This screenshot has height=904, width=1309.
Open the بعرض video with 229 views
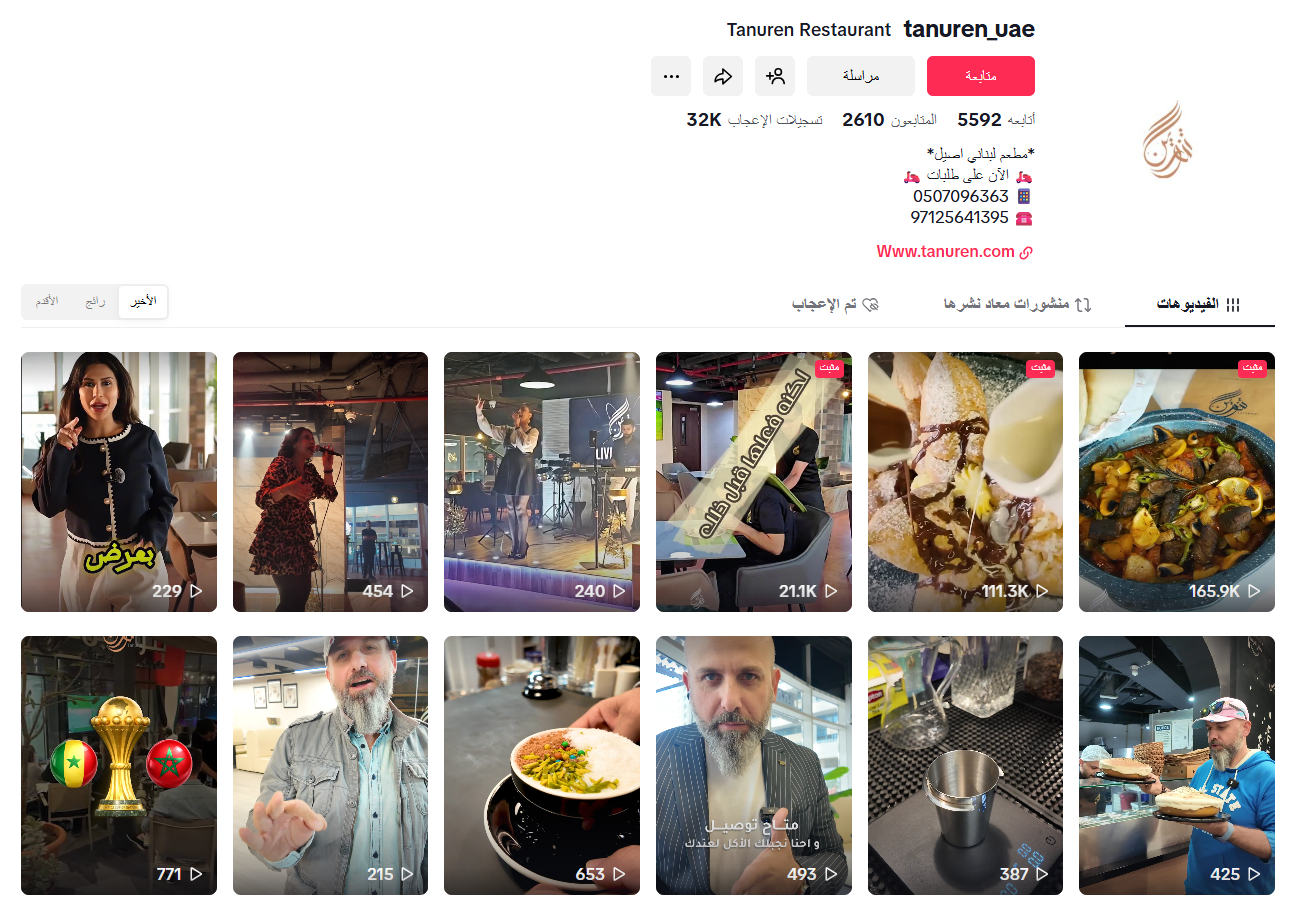coord(118,482)
